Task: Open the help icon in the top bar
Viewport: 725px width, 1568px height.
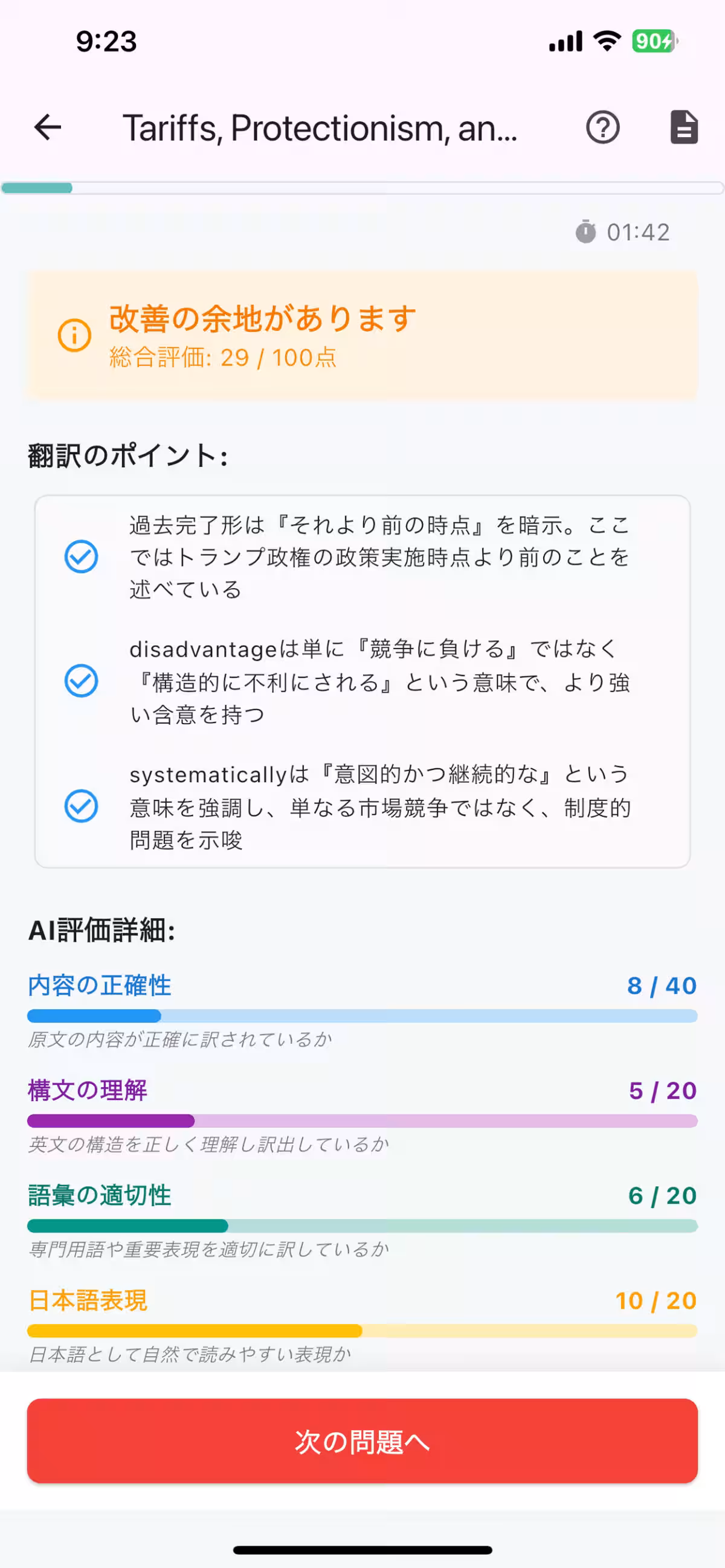Action: tap(602, 127)
